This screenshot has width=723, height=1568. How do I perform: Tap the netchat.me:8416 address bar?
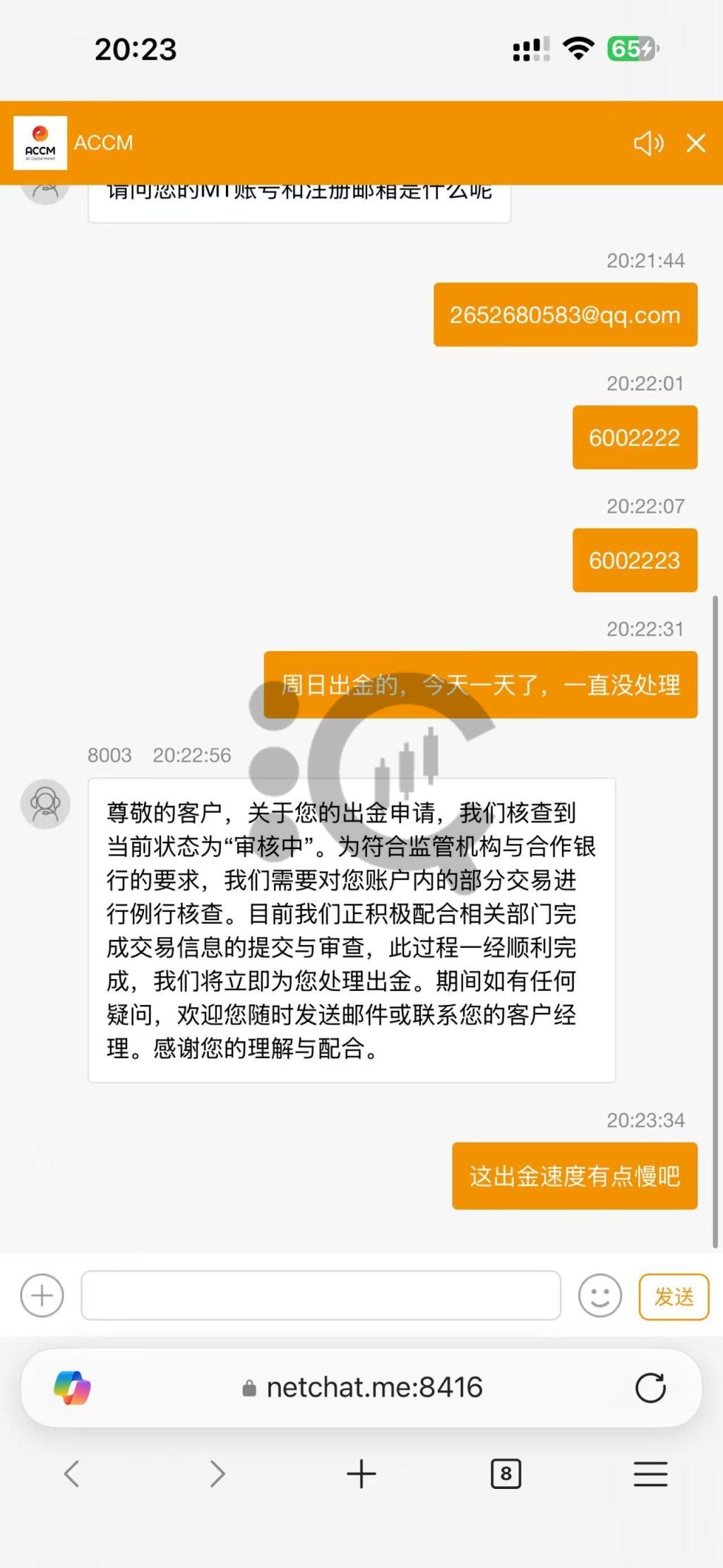(x=361, y=1387)
